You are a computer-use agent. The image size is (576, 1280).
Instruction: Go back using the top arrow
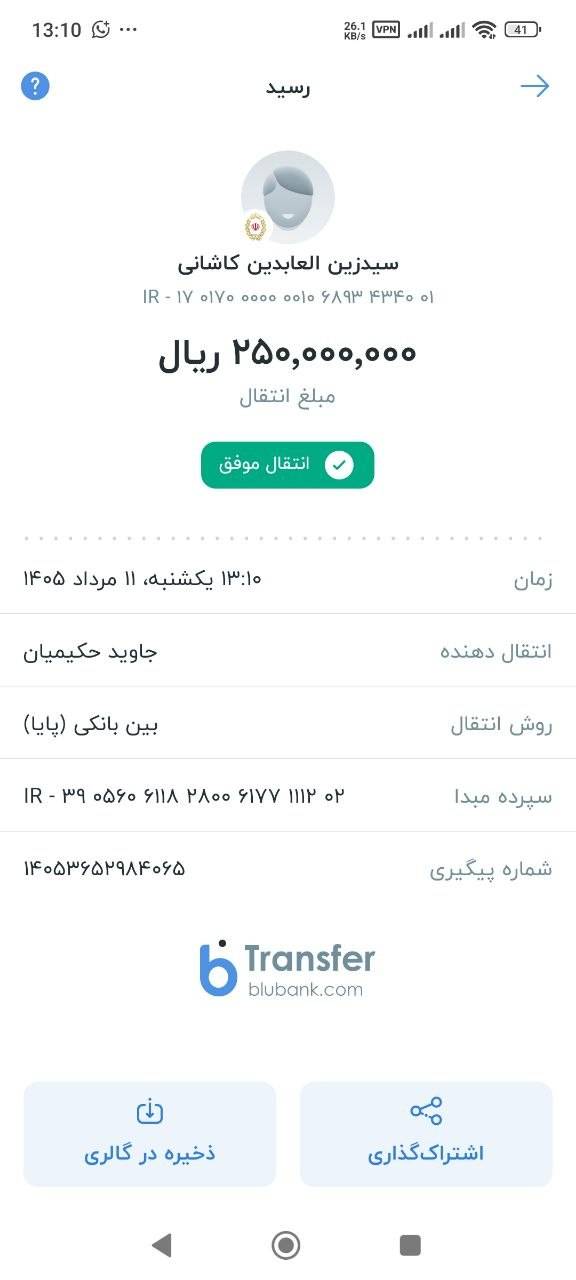535,86
